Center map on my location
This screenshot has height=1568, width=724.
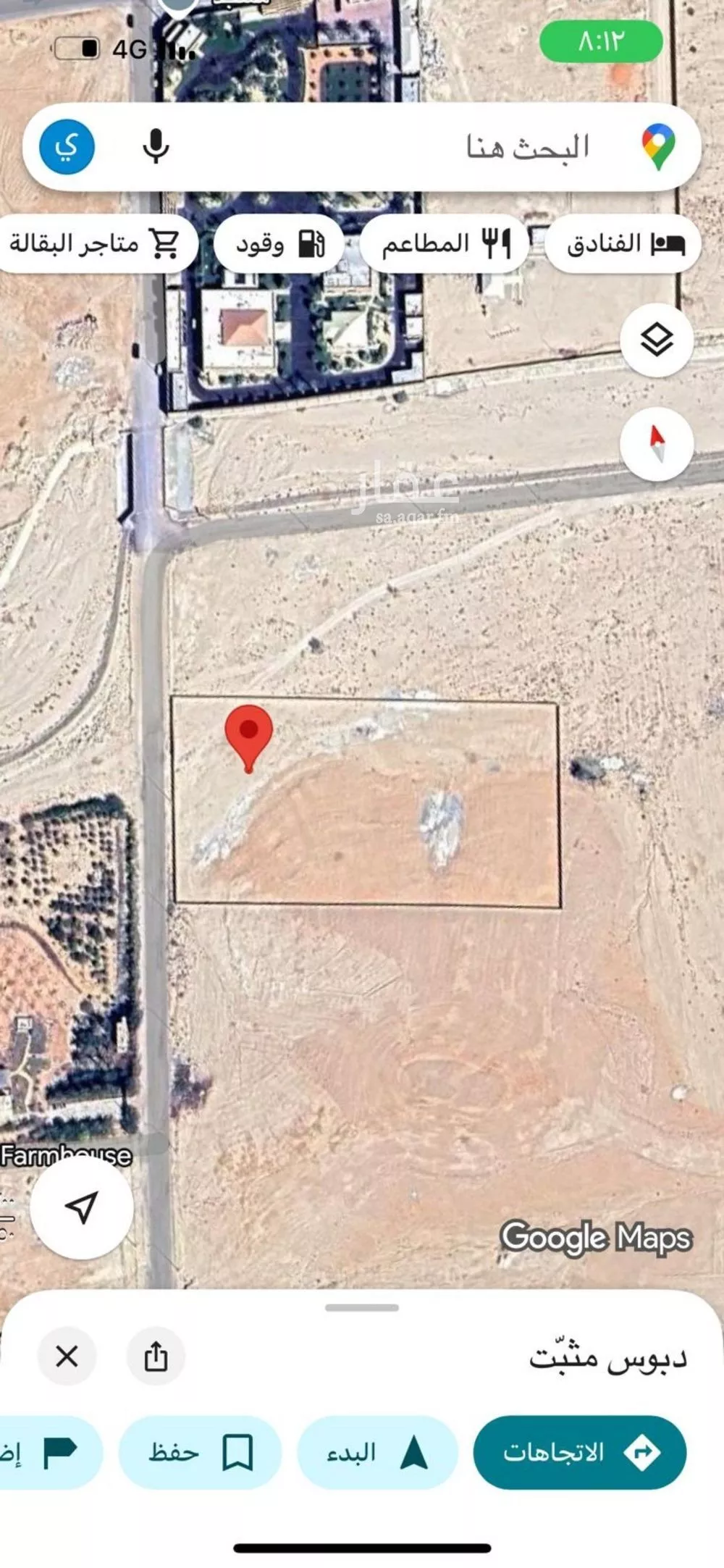coord(81,1207)
